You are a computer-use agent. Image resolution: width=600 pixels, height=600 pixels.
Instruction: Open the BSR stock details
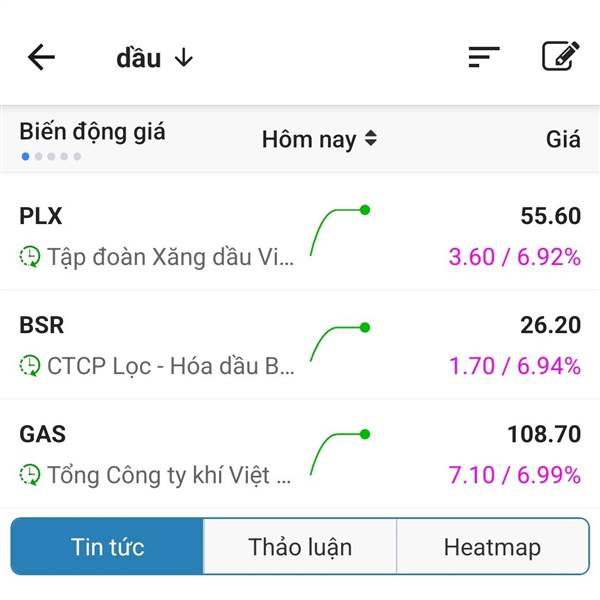[300, 345]
